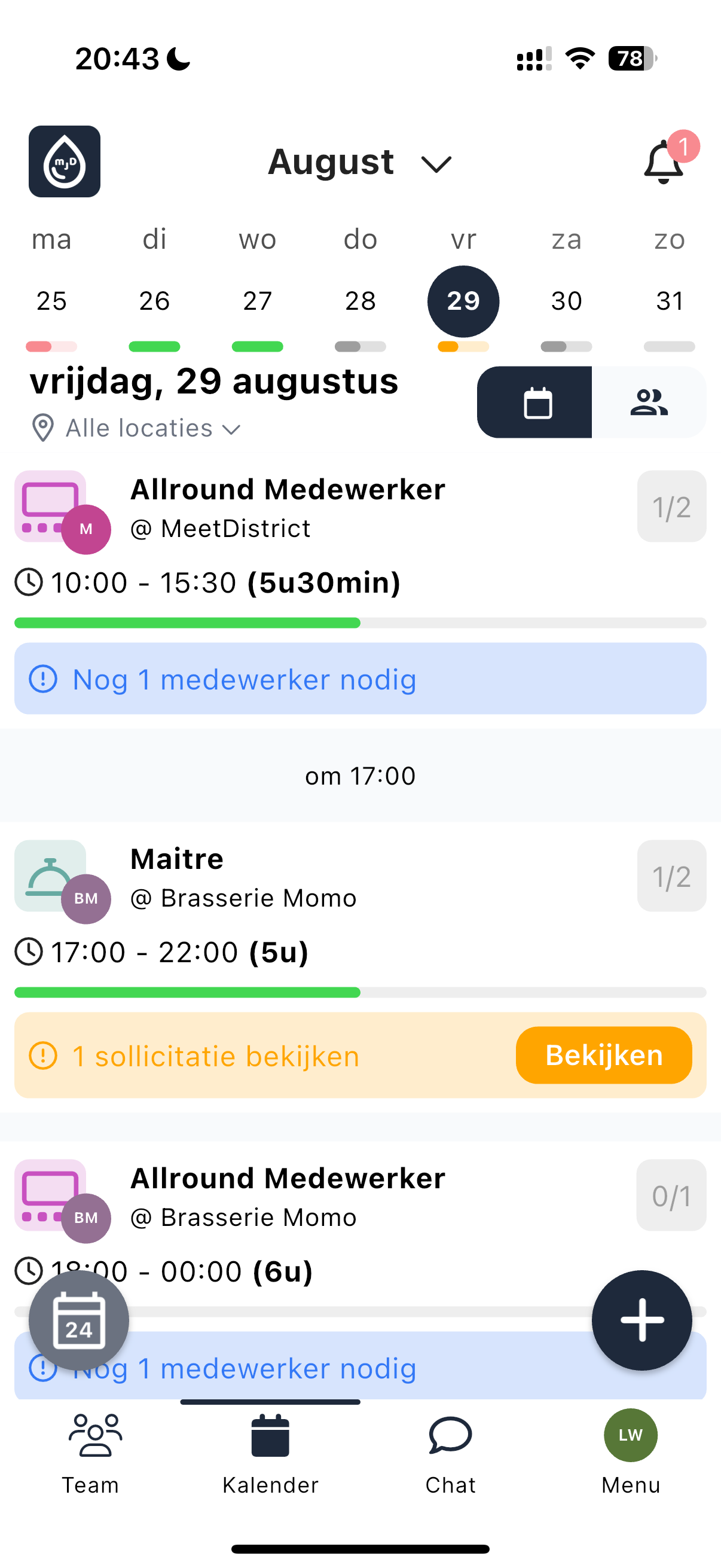
Task: Click the app logo in the top left
Action: pyautogui.click(x=64, y=162)
